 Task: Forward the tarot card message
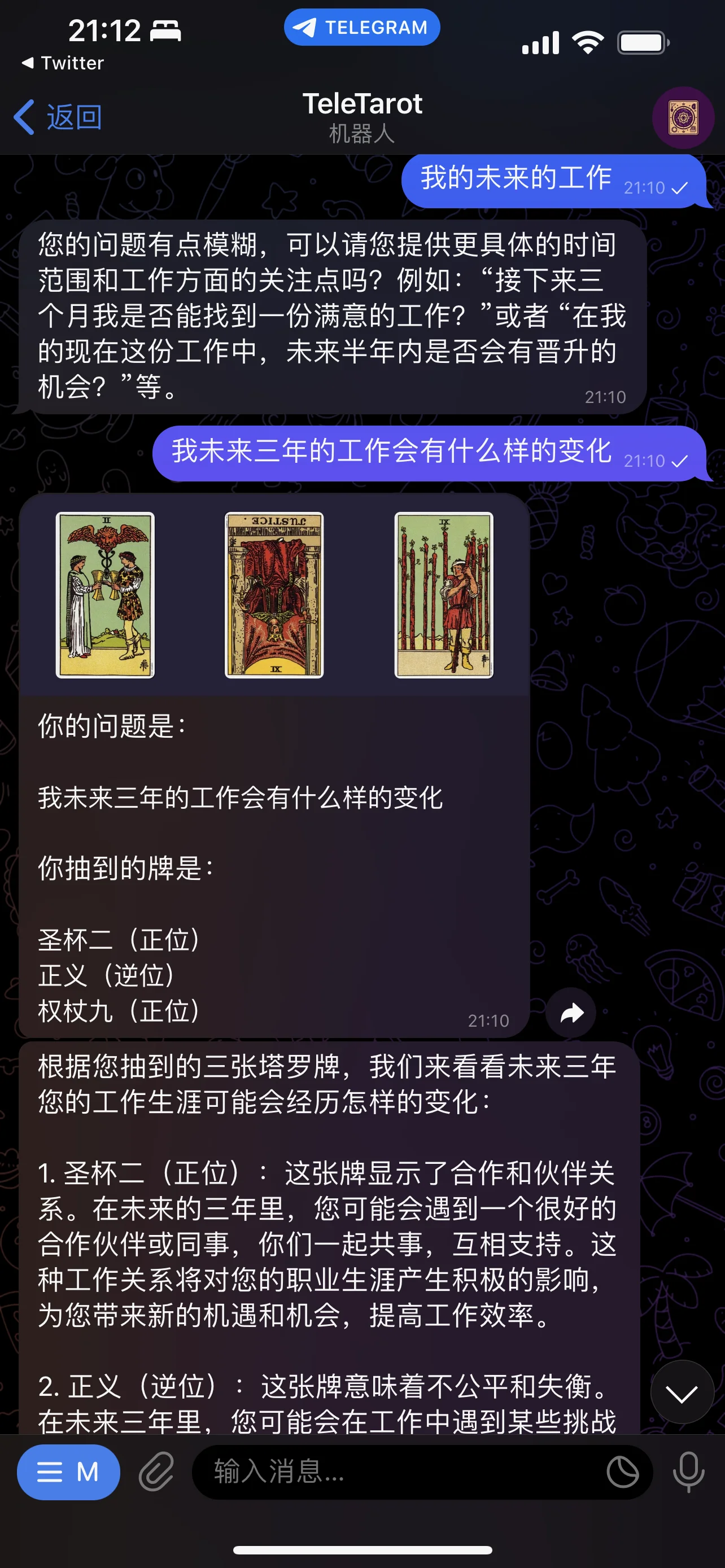(x=570, y=1013)
